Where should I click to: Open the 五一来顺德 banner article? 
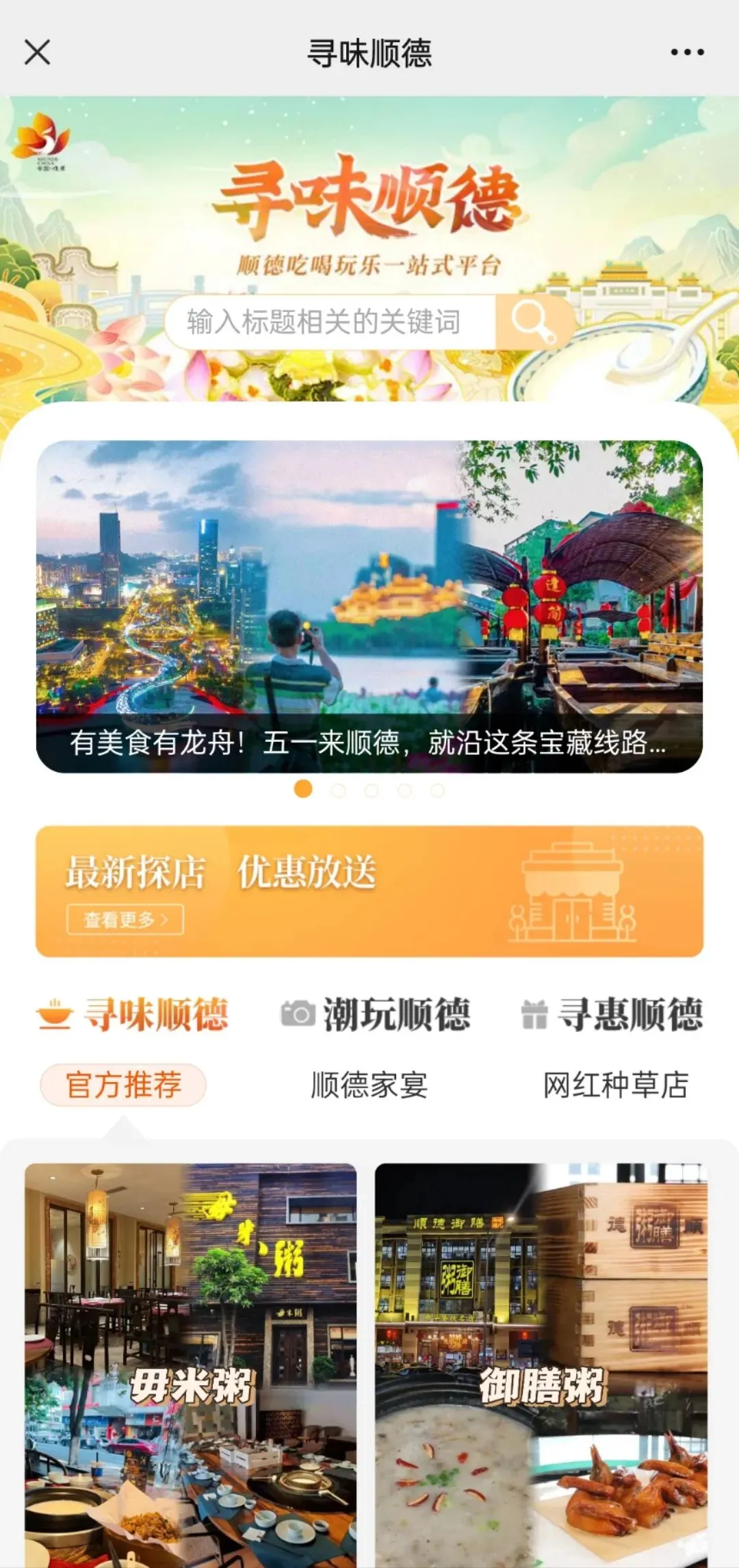coord(369,606)
